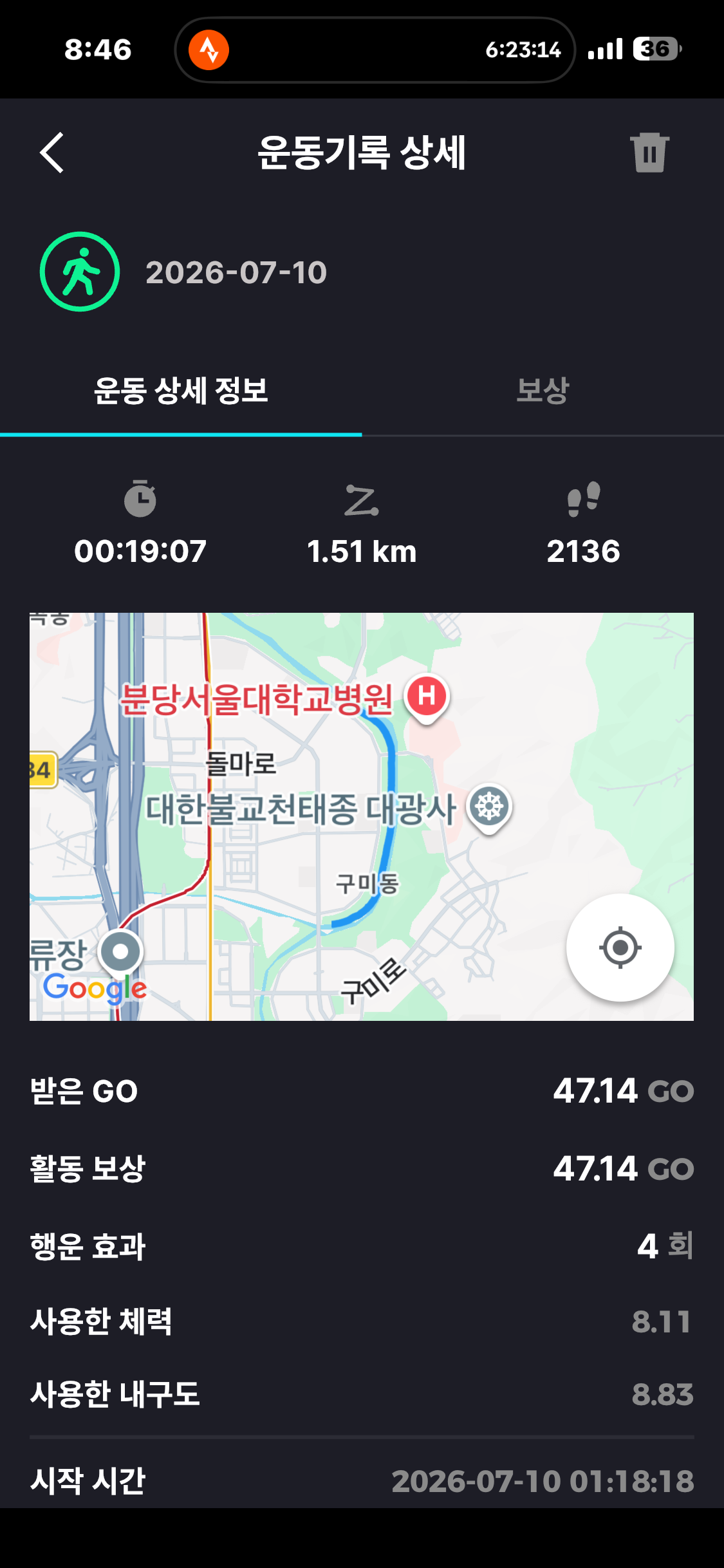This screenshot has width=724, height=1568.
Task: Recenter the map with the location button
Action: (620, 947)
